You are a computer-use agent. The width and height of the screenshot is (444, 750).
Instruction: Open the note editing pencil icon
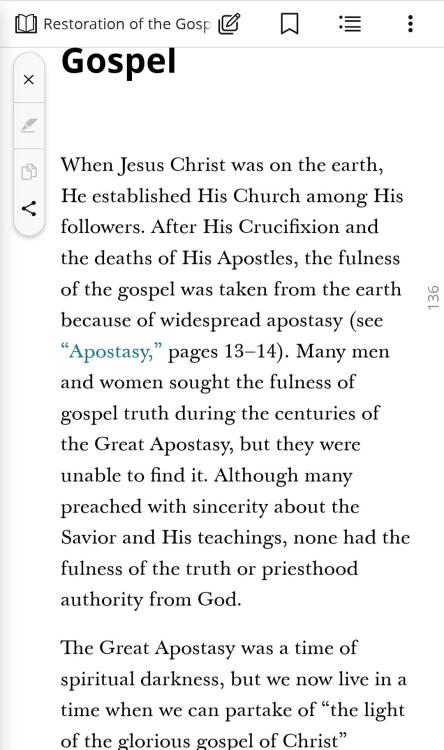(x=229, y=24)
